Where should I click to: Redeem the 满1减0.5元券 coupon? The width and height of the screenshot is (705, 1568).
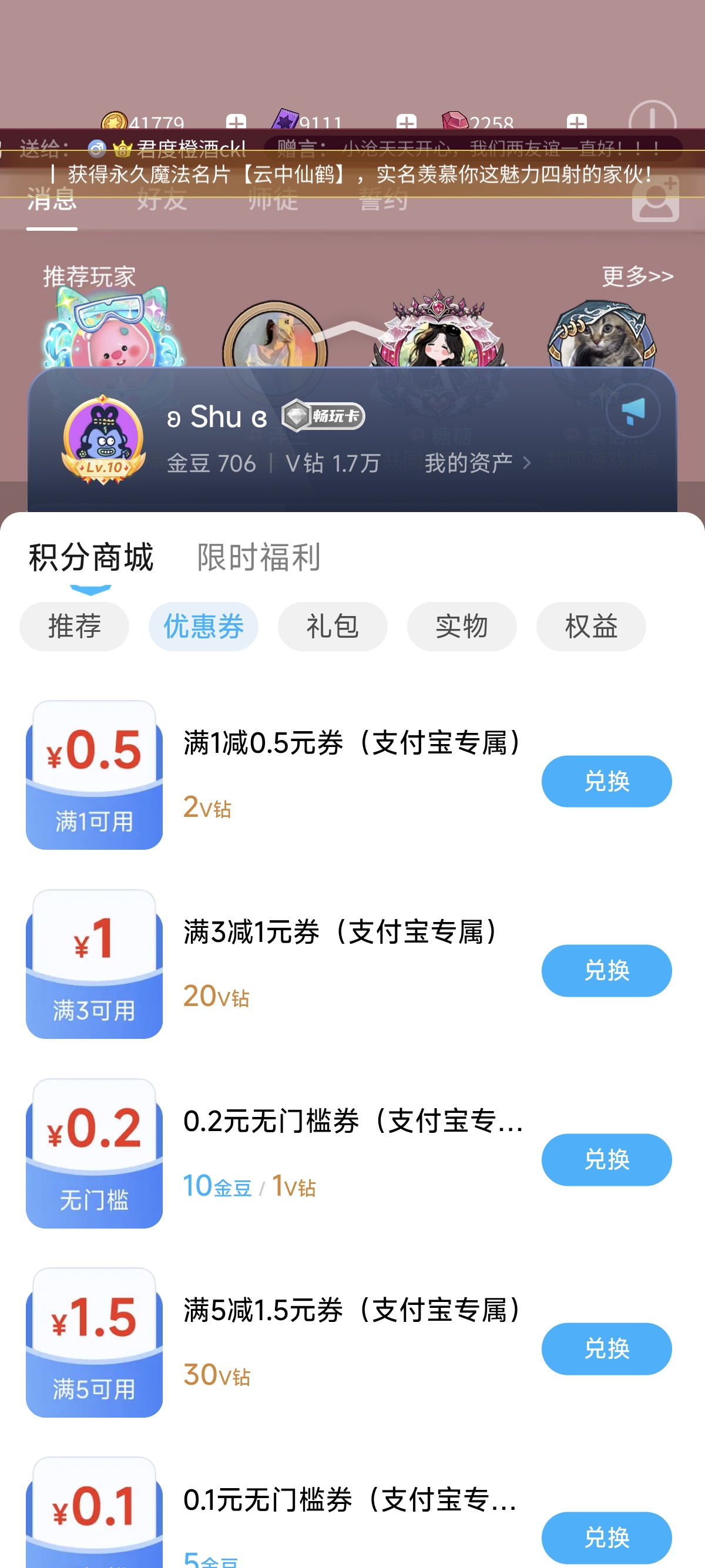pos(606,781)
